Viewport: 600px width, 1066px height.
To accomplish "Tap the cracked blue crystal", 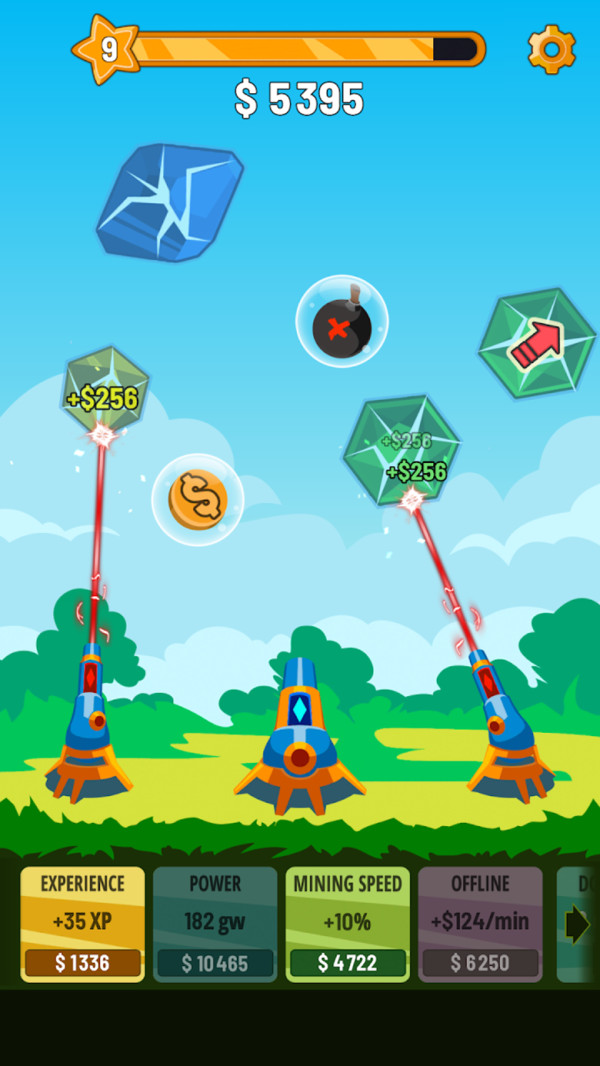I will [x=170, y=203].
